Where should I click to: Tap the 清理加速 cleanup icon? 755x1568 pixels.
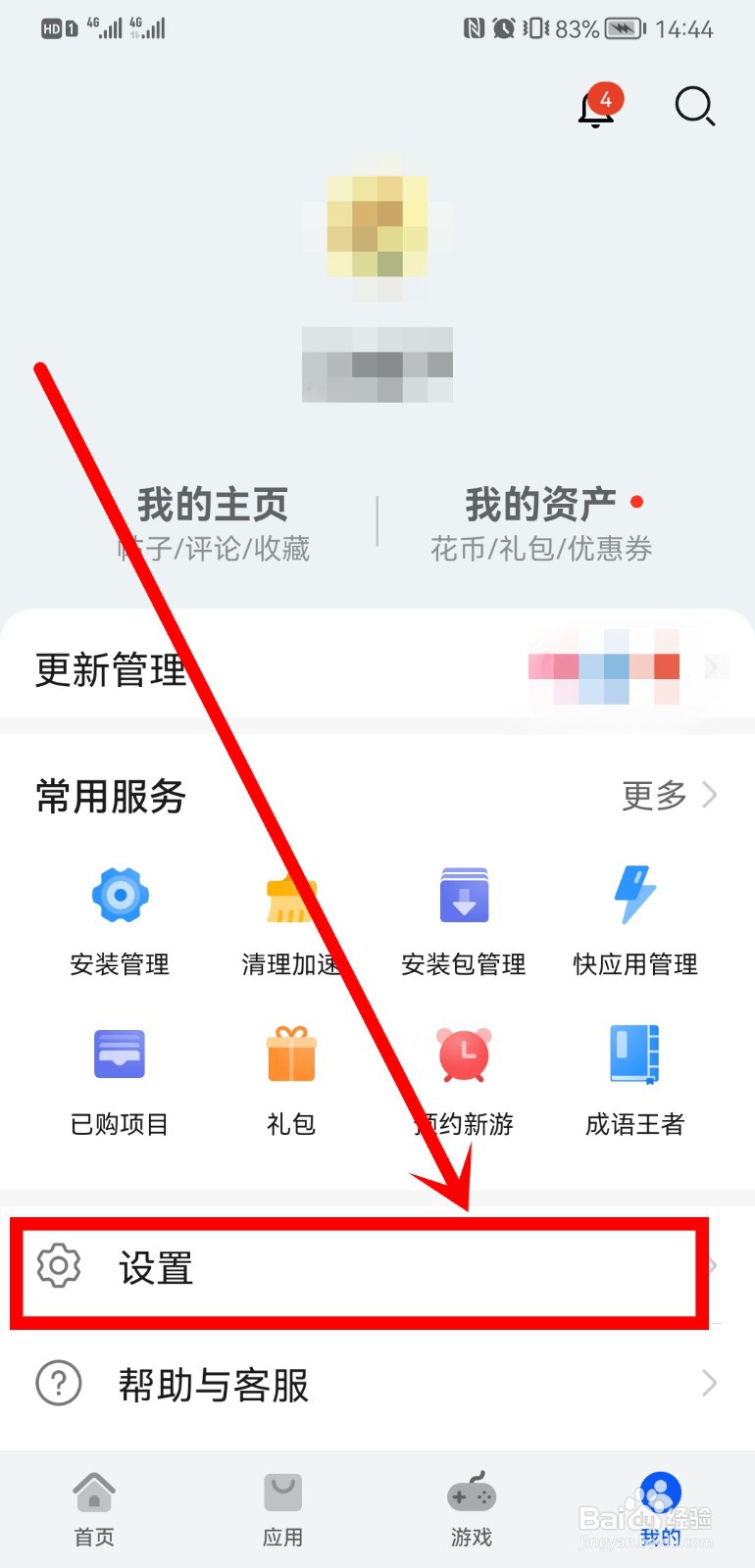(x=291, y=895)
